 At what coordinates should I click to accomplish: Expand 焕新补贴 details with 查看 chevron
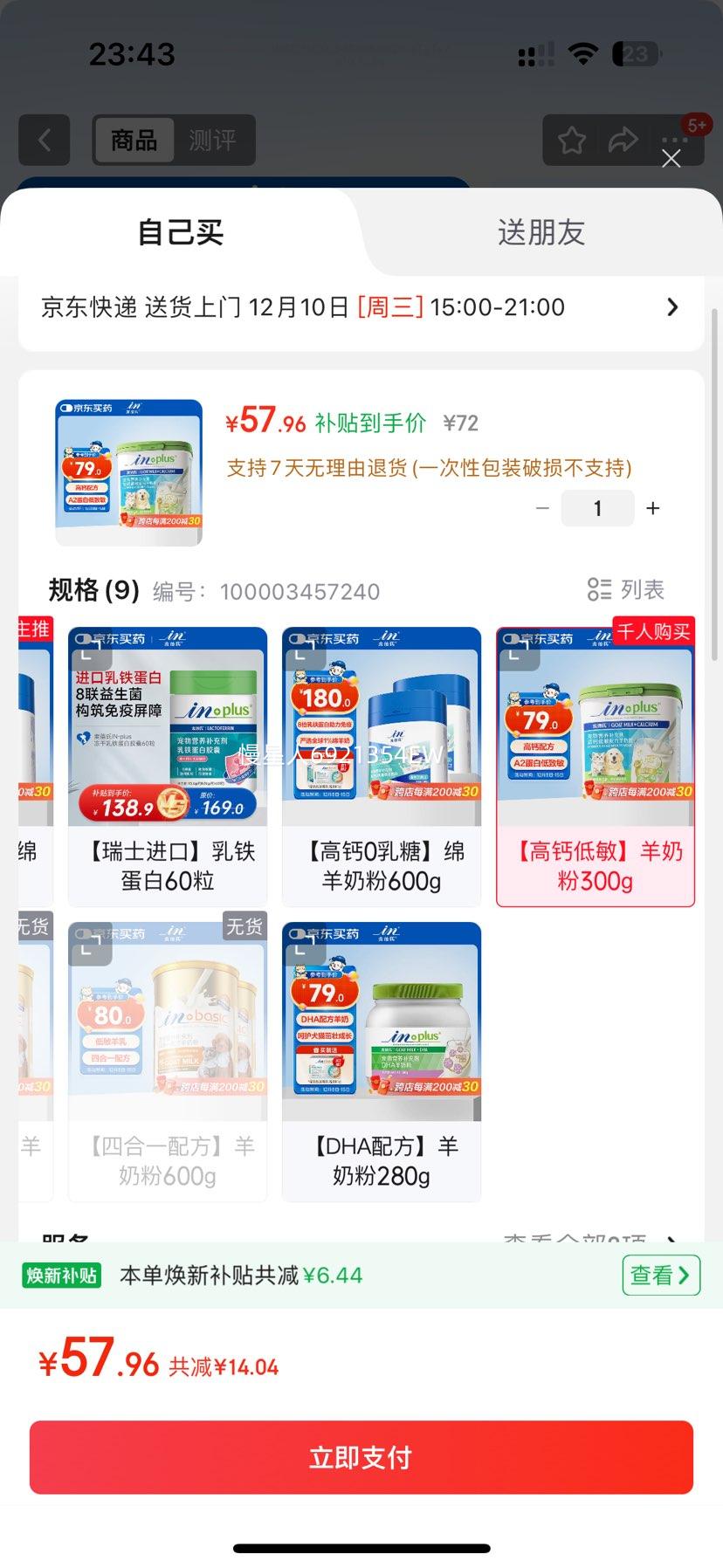click(661, 1275)
